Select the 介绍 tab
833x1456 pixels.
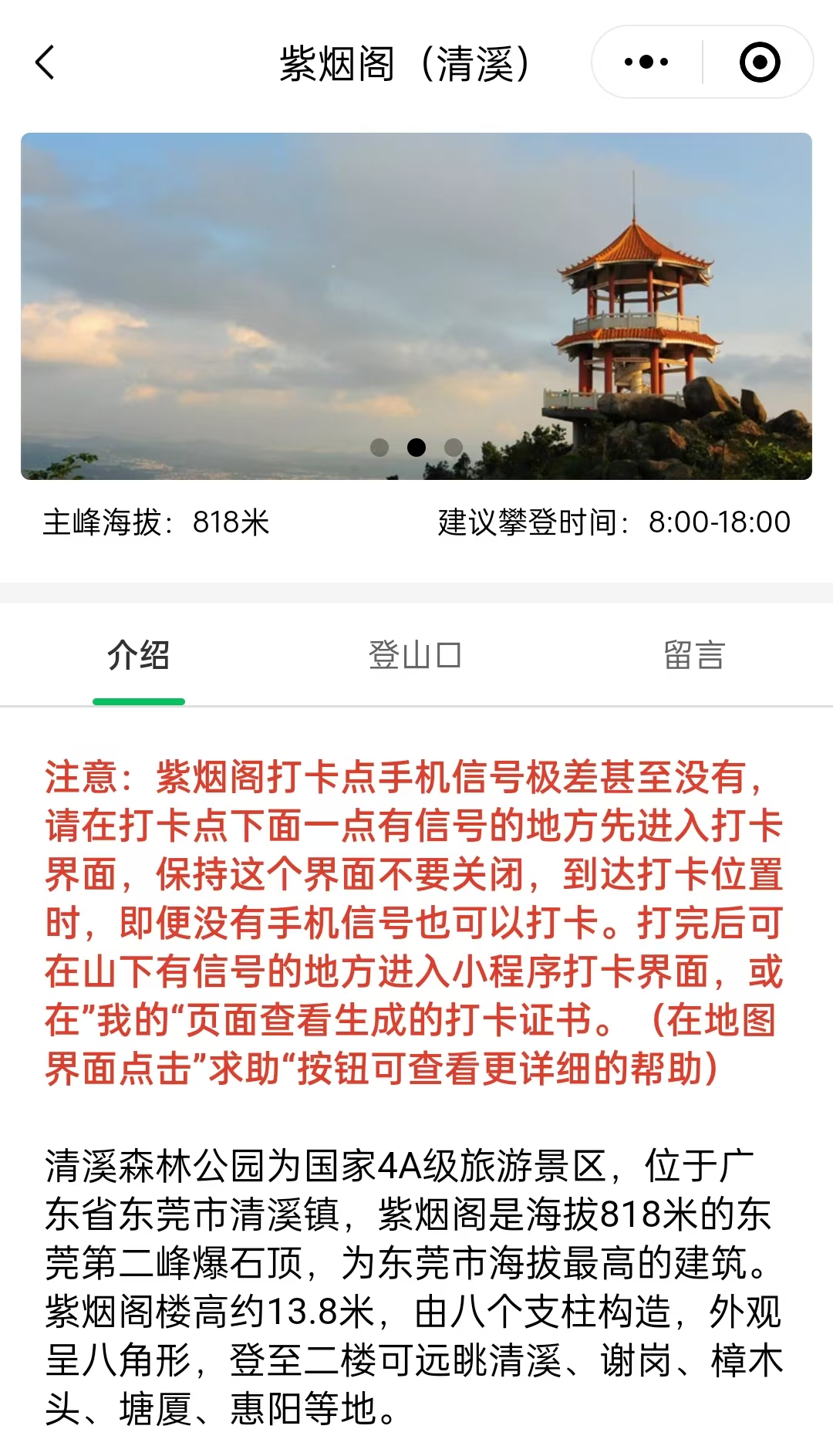click(x=139, y=655)
